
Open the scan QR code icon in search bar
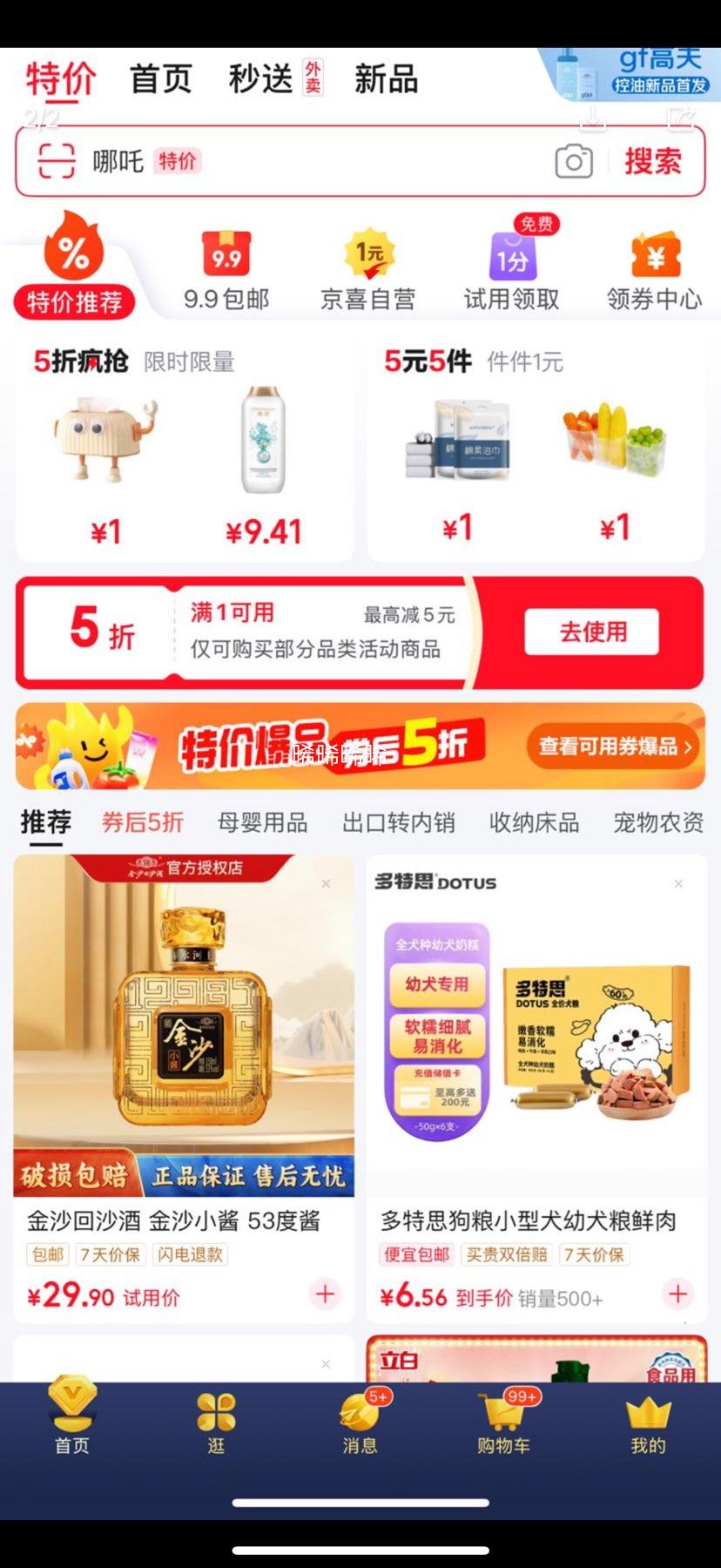coord(54,161)
